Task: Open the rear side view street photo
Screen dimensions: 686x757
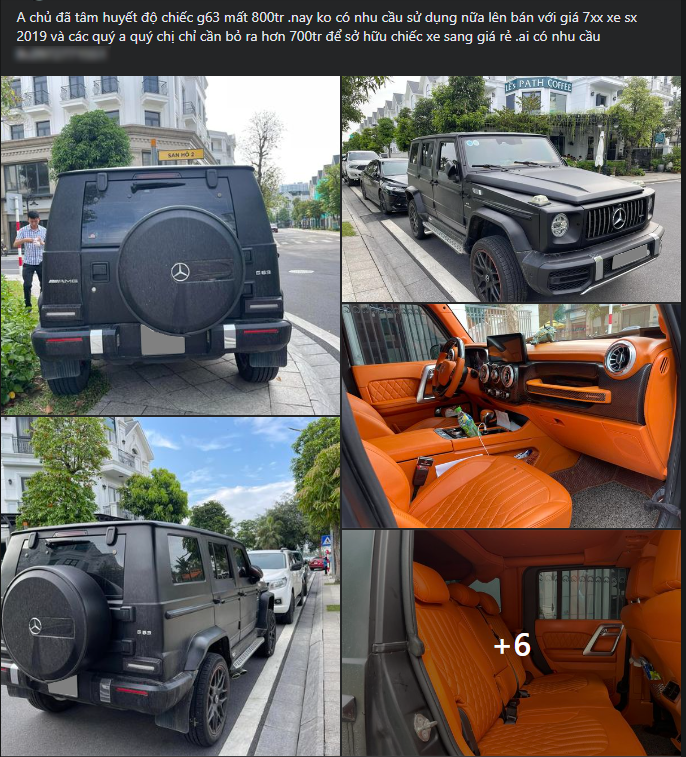Action: click(170, 586)
